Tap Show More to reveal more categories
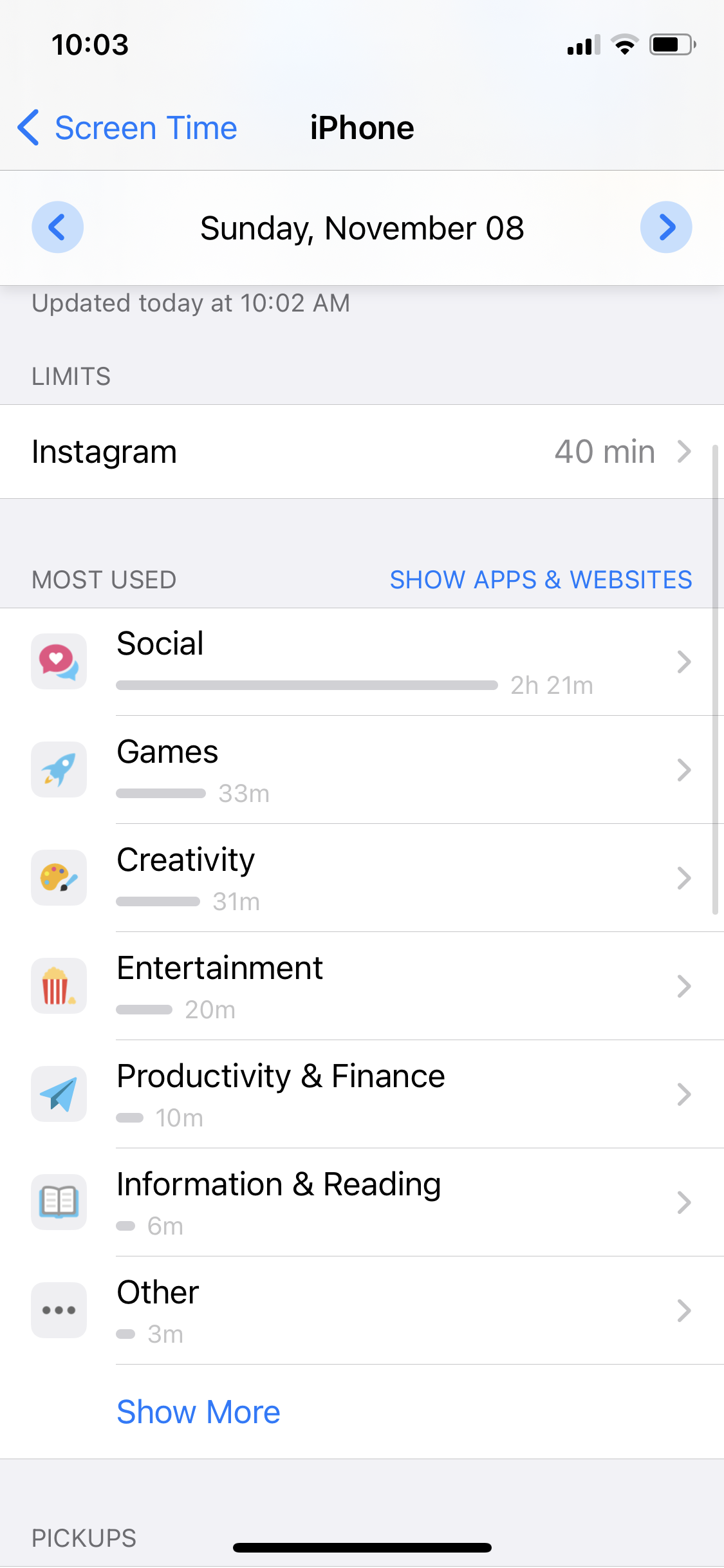Viewport: 724px width, 1568px height. pyautogui.click(x=198, y=1411)
